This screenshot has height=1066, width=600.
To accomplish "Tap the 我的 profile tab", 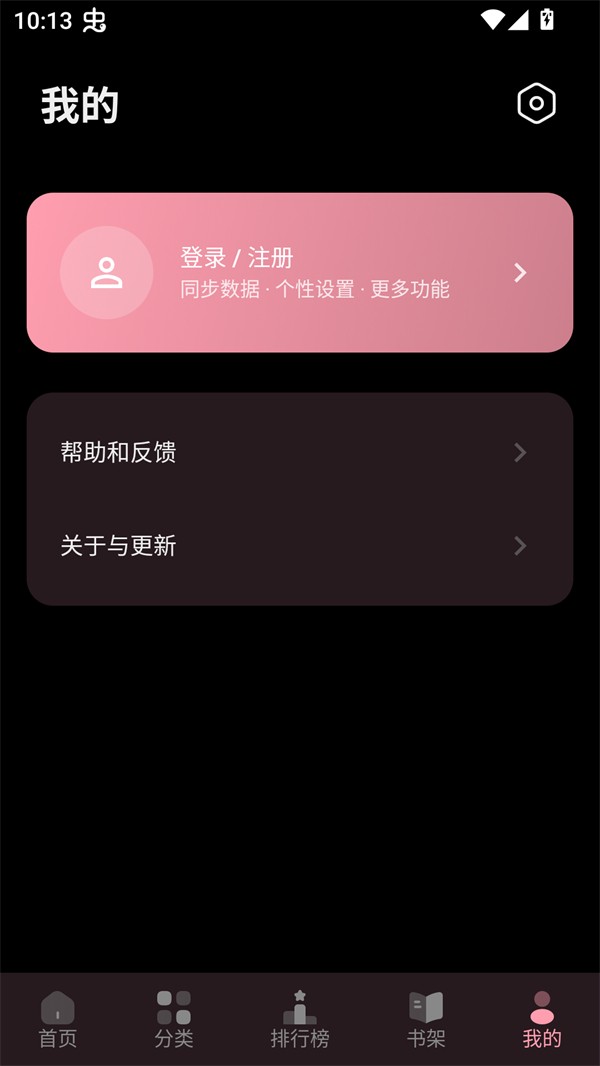I will coord(542,1019).
